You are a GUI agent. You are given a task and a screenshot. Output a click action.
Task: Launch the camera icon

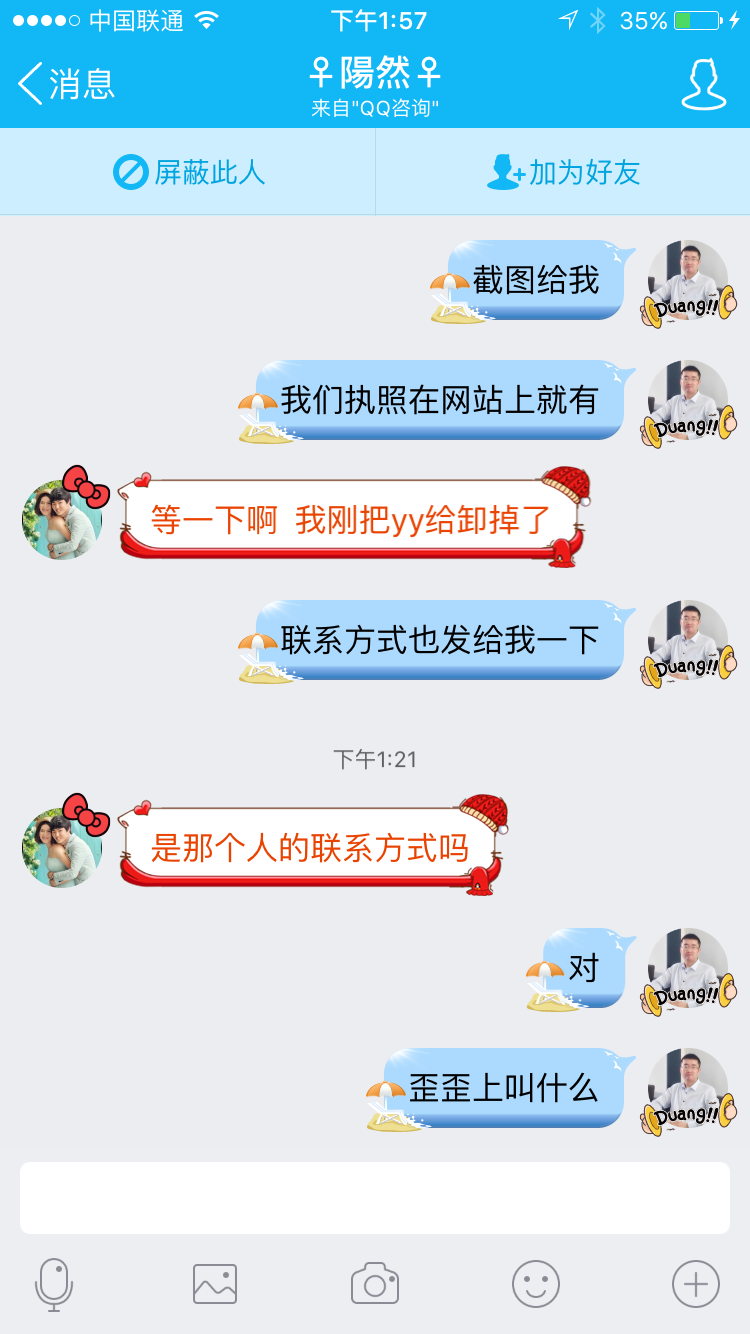pos(375,1284)
